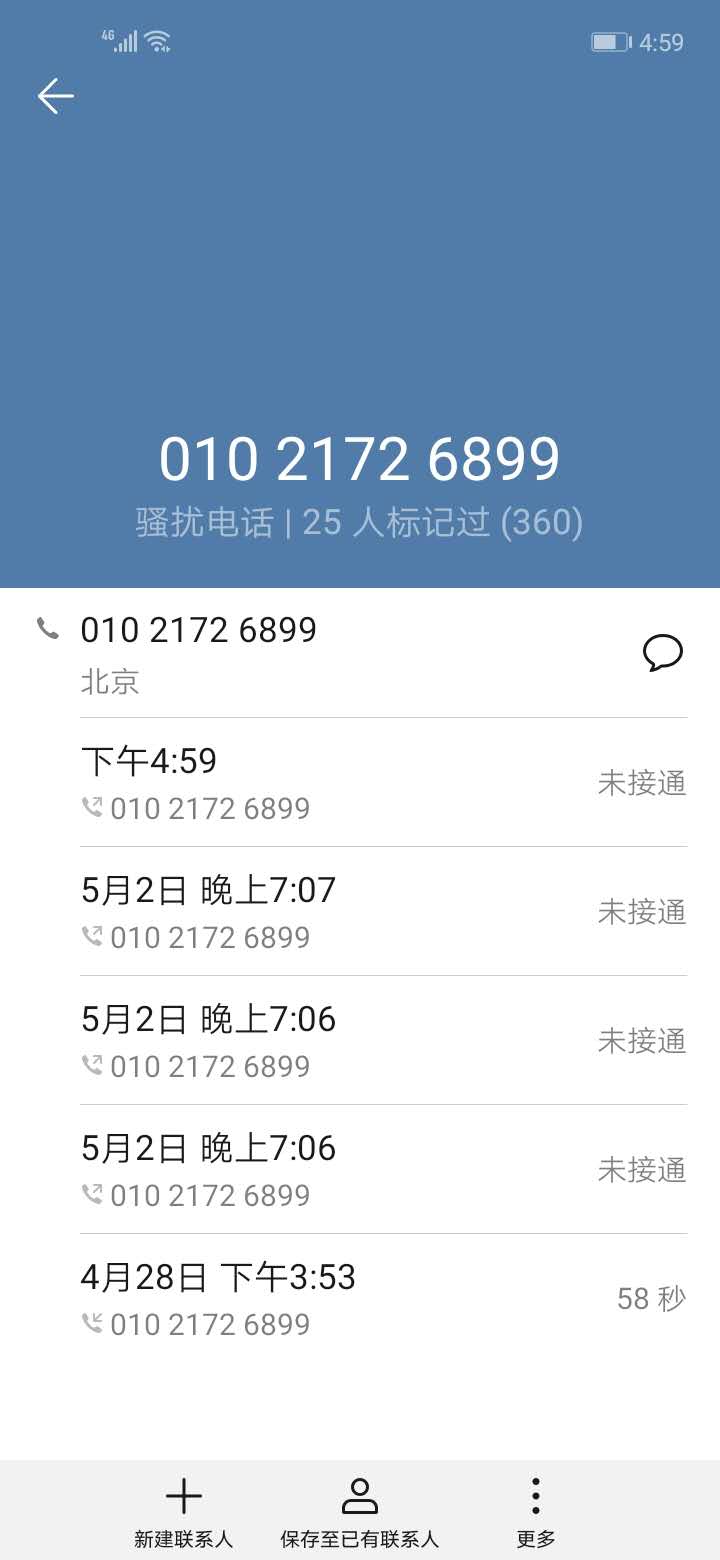Tap the back arrow to return
720x1560 pixels.
click(55, 96)
